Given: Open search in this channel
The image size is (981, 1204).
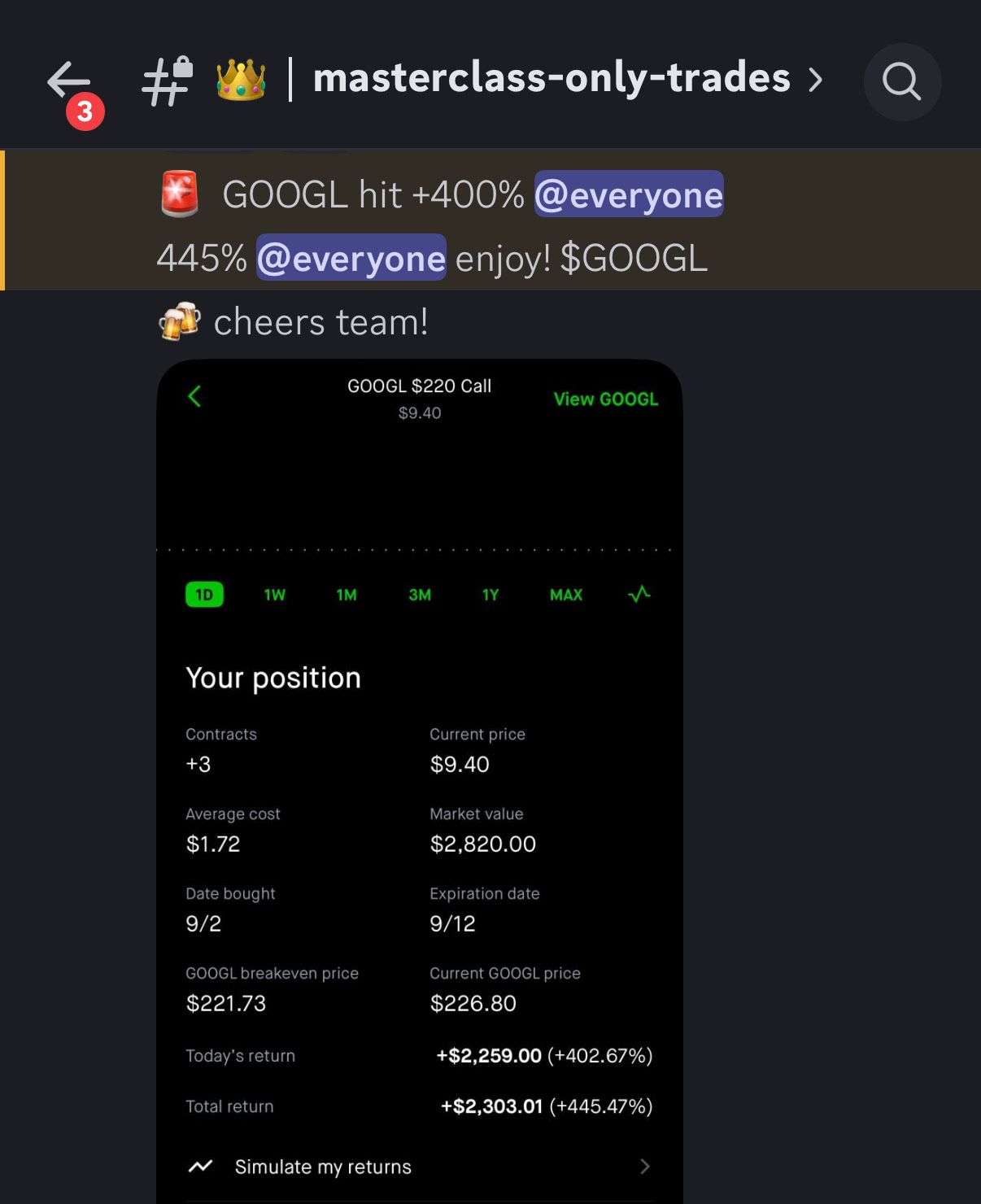Looking at the screenshot, I should (901, 81).
